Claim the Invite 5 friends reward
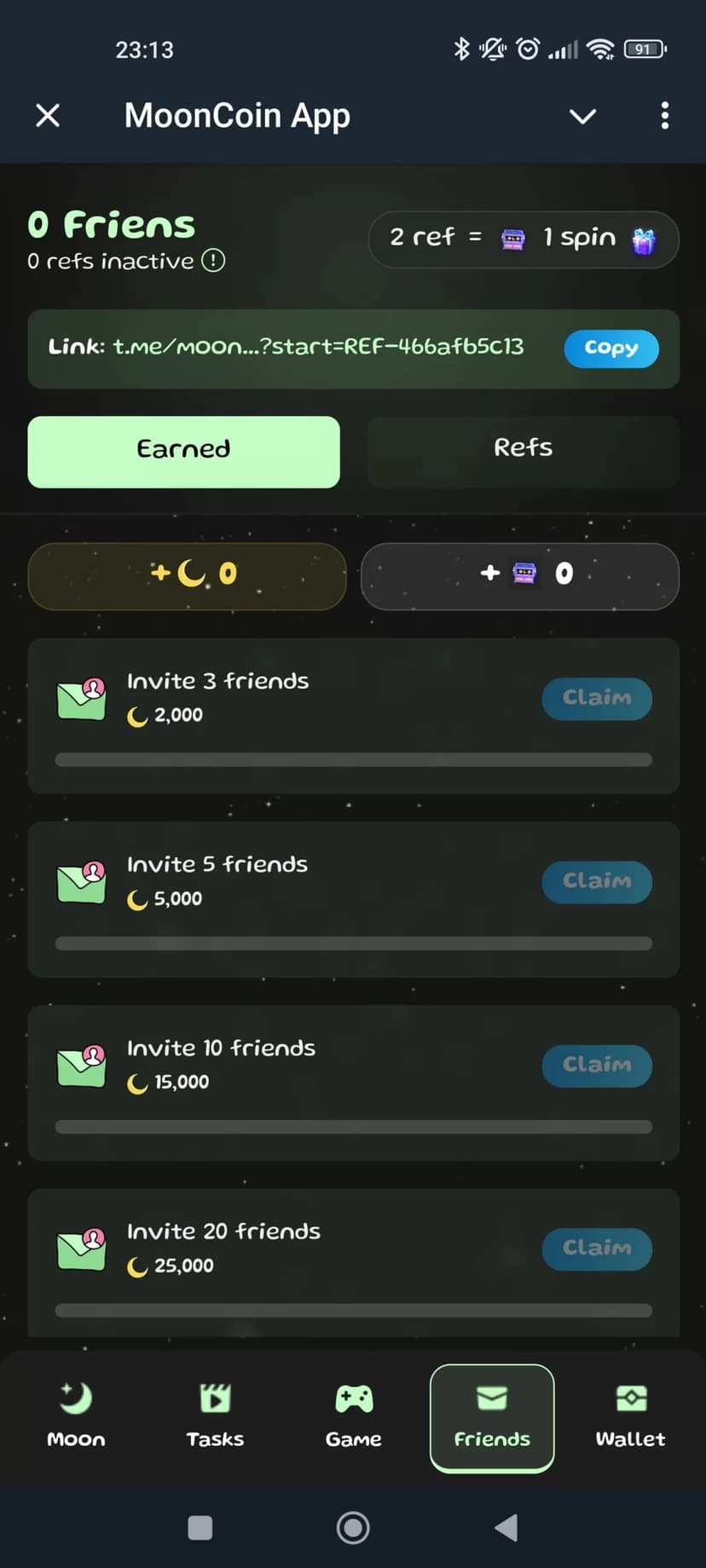The height and width of the screenshot is (1568, 706). coord(597,882)
